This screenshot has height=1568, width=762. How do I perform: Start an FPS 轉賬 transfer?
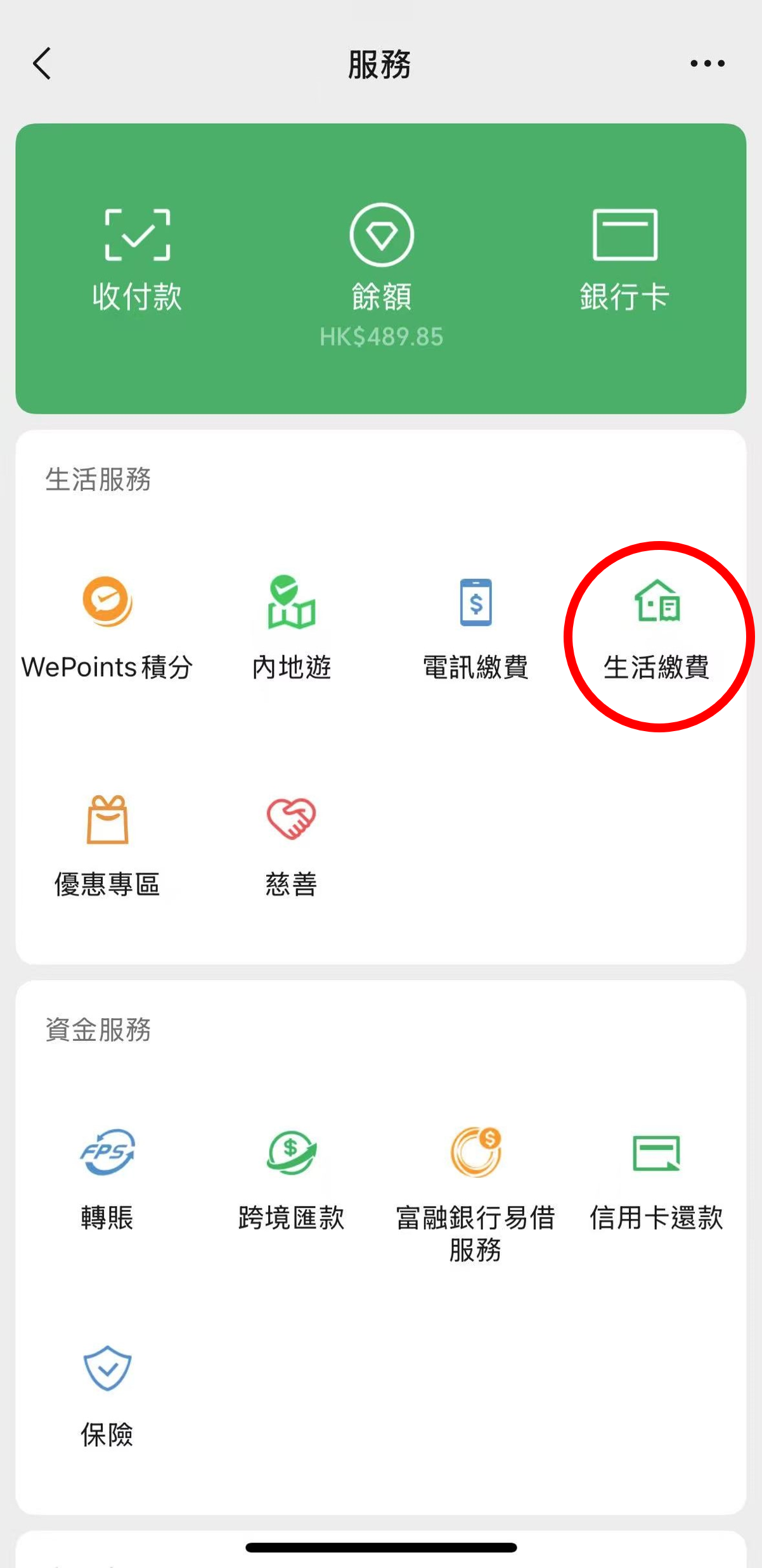point(107,1178)
